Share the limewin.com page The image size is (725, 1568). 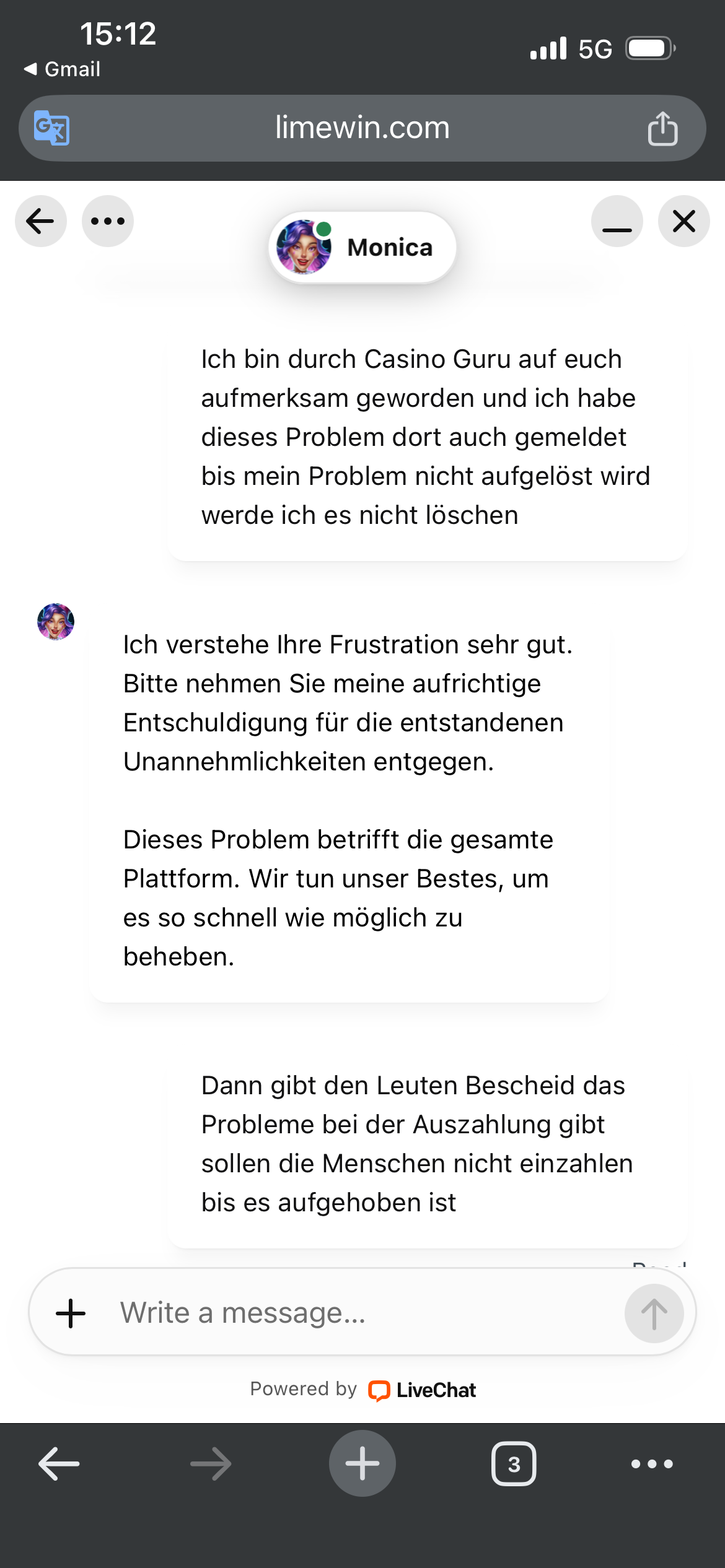662,128
